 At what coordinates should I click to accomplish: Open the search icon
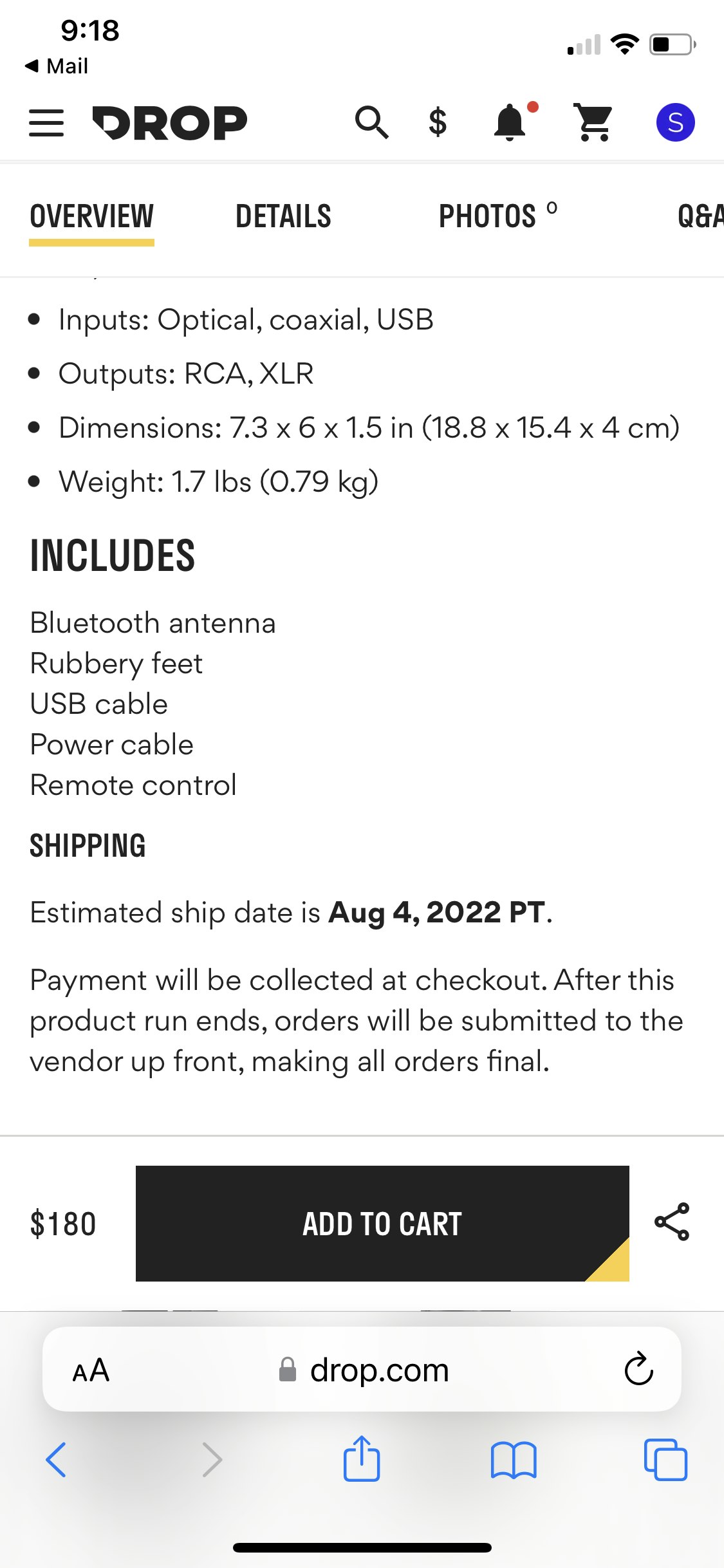pos(372,122)
